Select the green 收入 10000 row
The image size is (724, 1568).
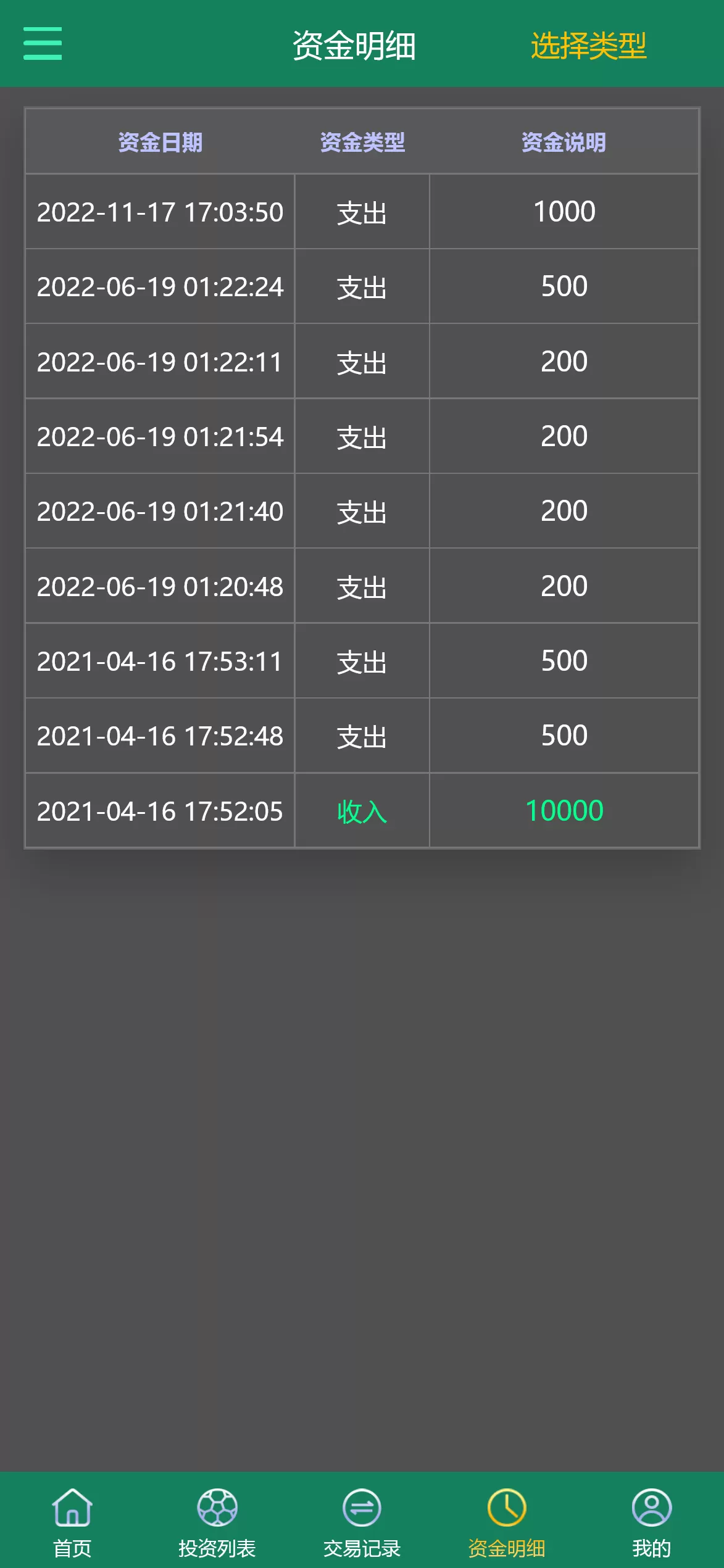pos(361,811)
